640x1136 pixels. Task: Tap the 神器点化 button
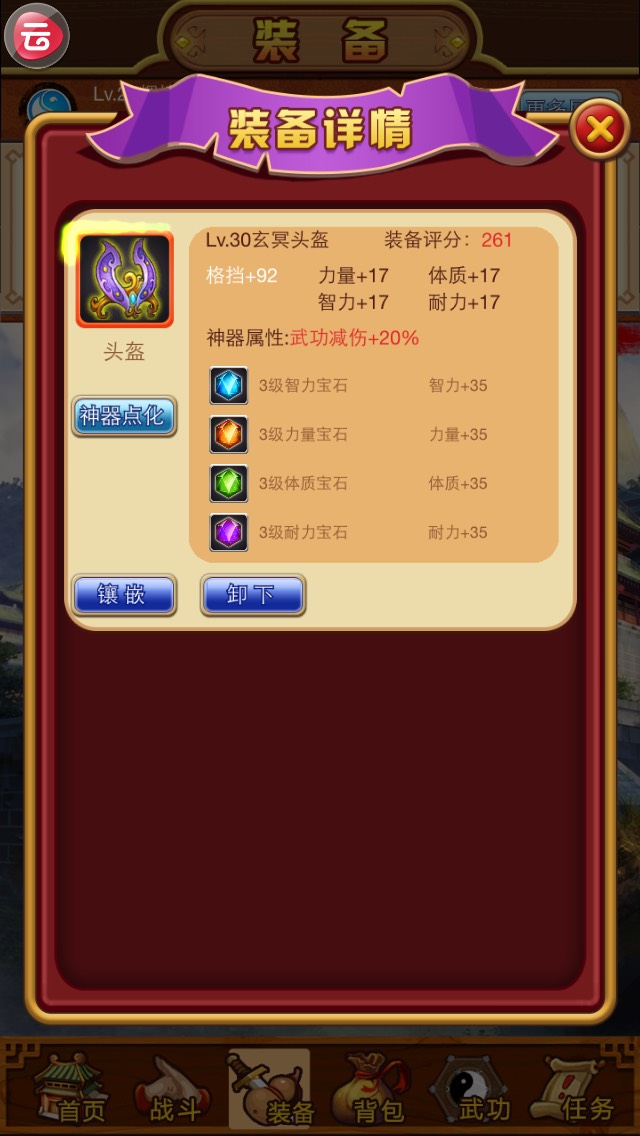click(x=124, y=416)
